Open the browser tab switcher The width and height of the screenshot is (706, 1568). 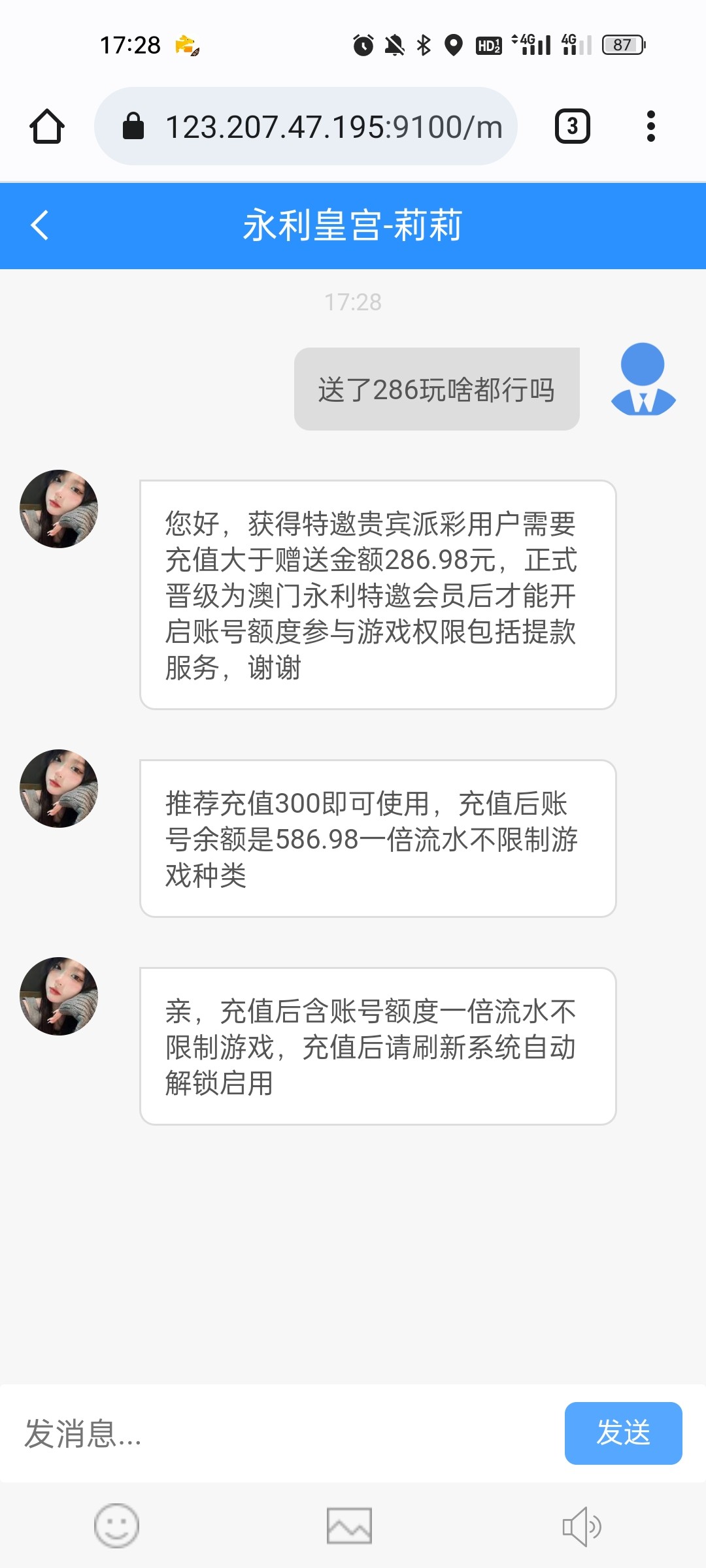point(572,126)
